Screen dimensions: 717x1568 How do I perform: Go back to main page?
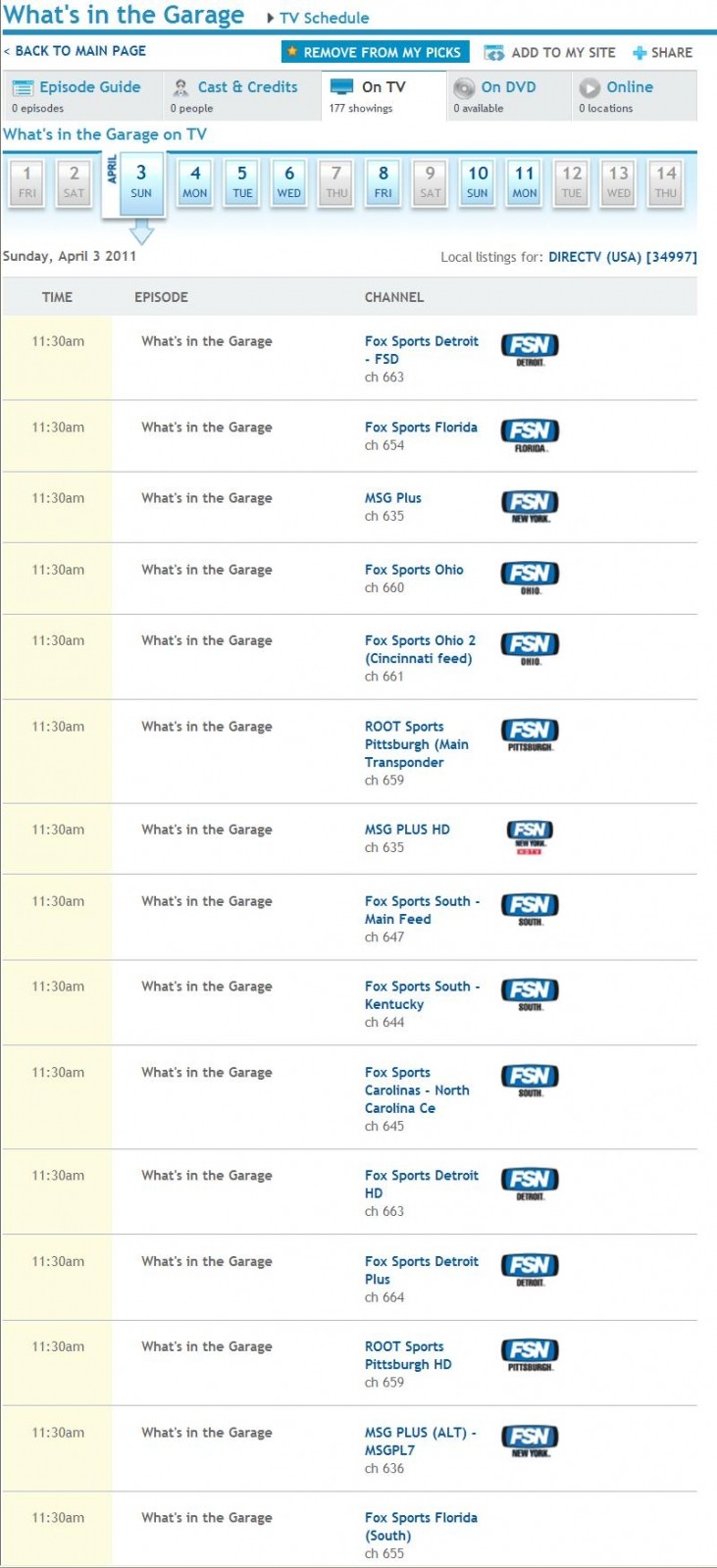point(75,51)
